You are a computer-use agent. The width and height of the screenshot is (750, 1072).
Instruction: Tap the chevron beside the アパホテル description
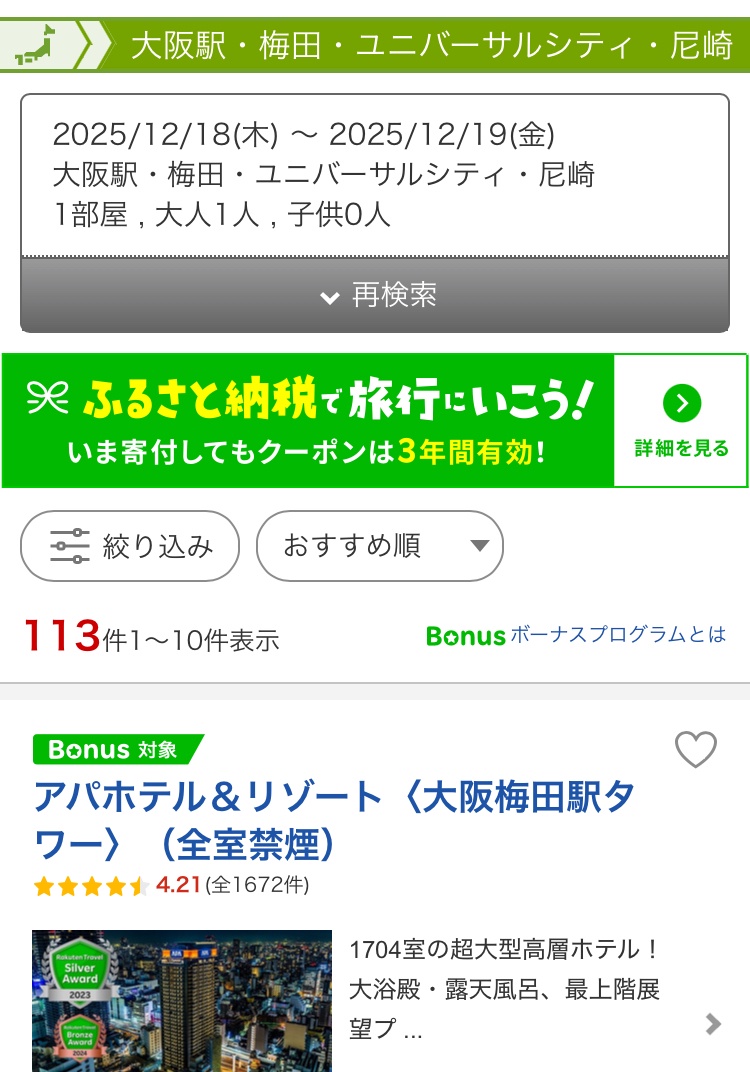coord(713,1023)
